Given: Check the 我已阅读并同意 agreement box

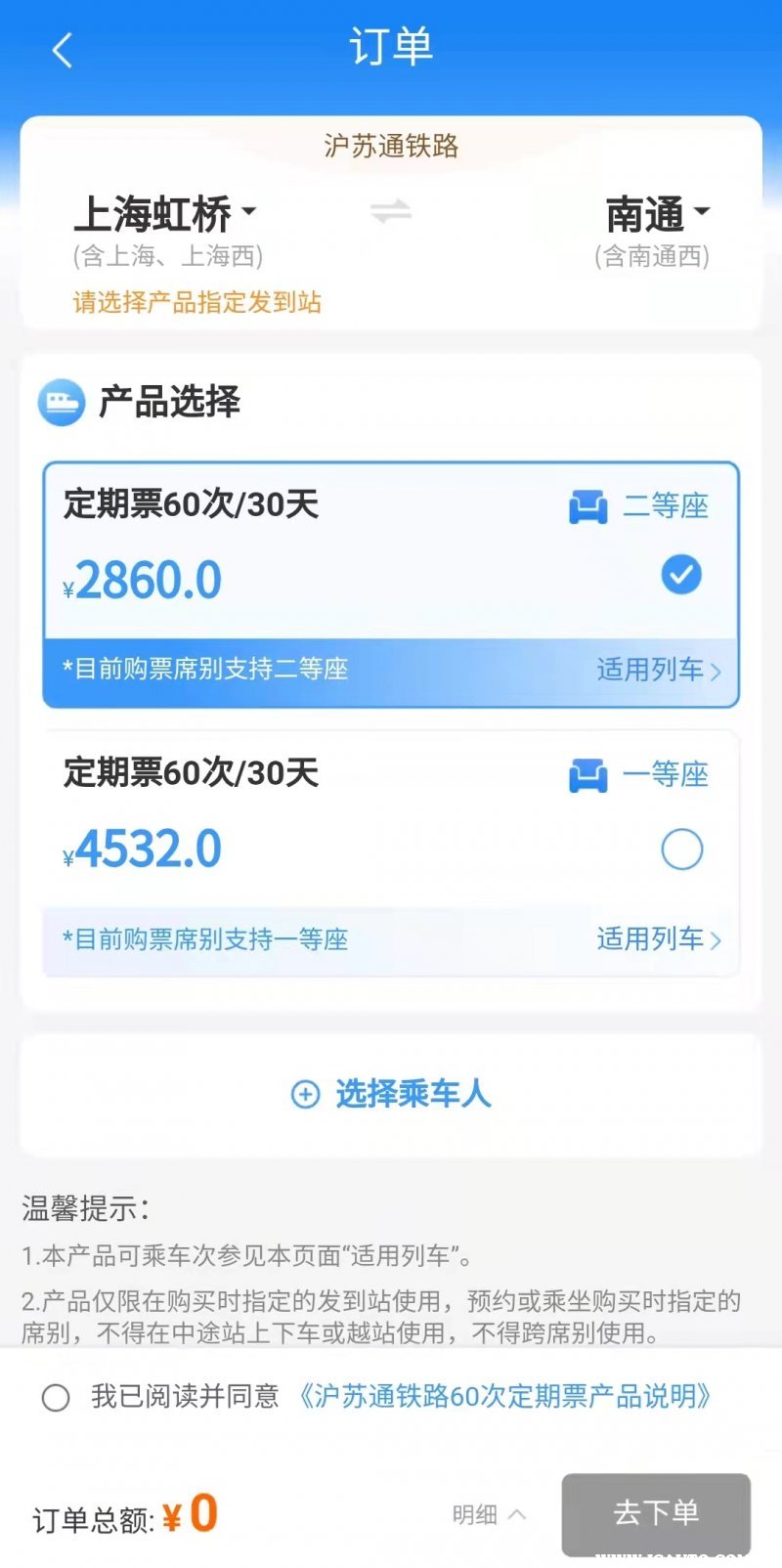Looking at the screenshot, I should 56,1398.
